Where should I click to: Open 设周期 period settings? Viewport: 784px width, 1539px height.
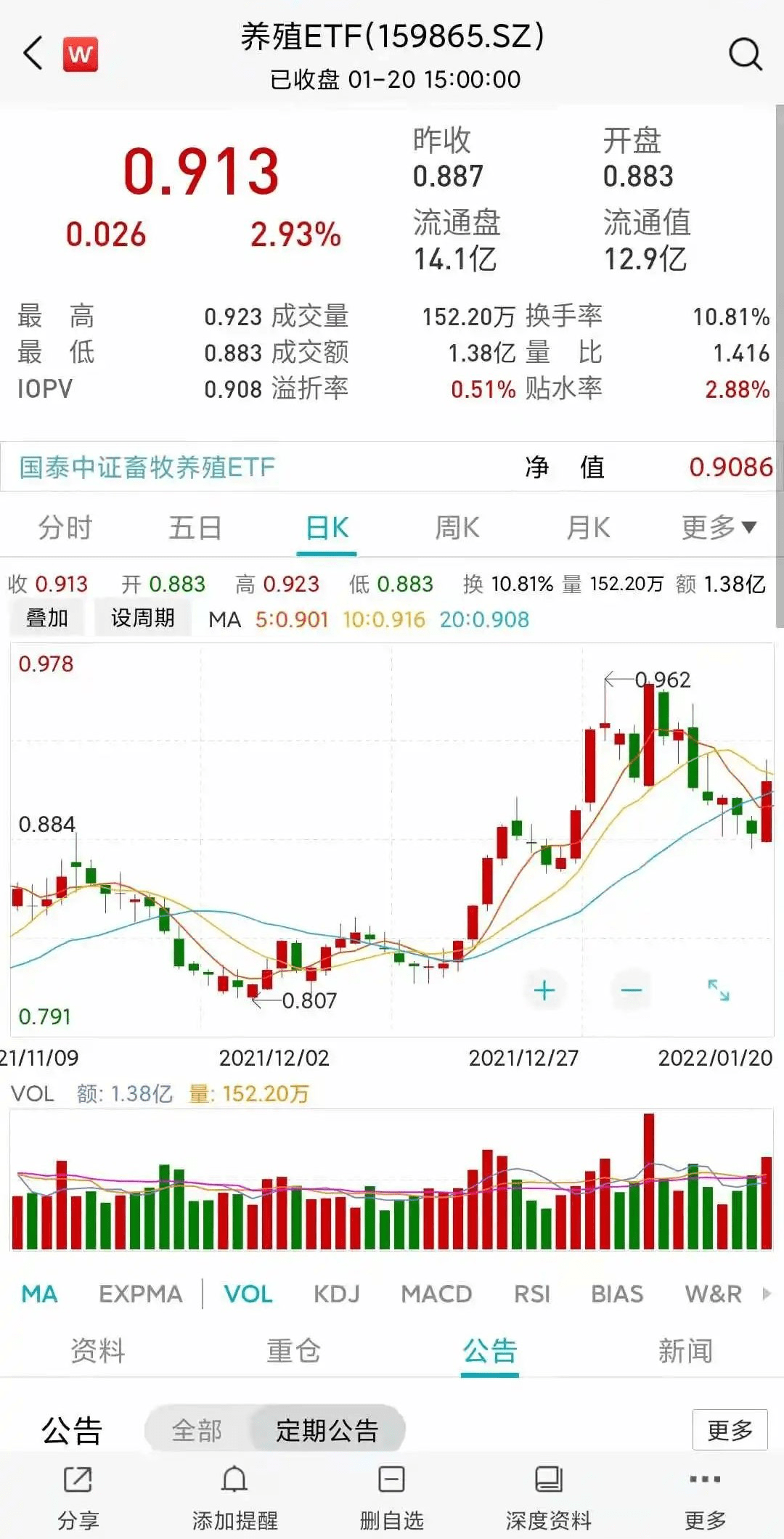(x=142, y=618)
